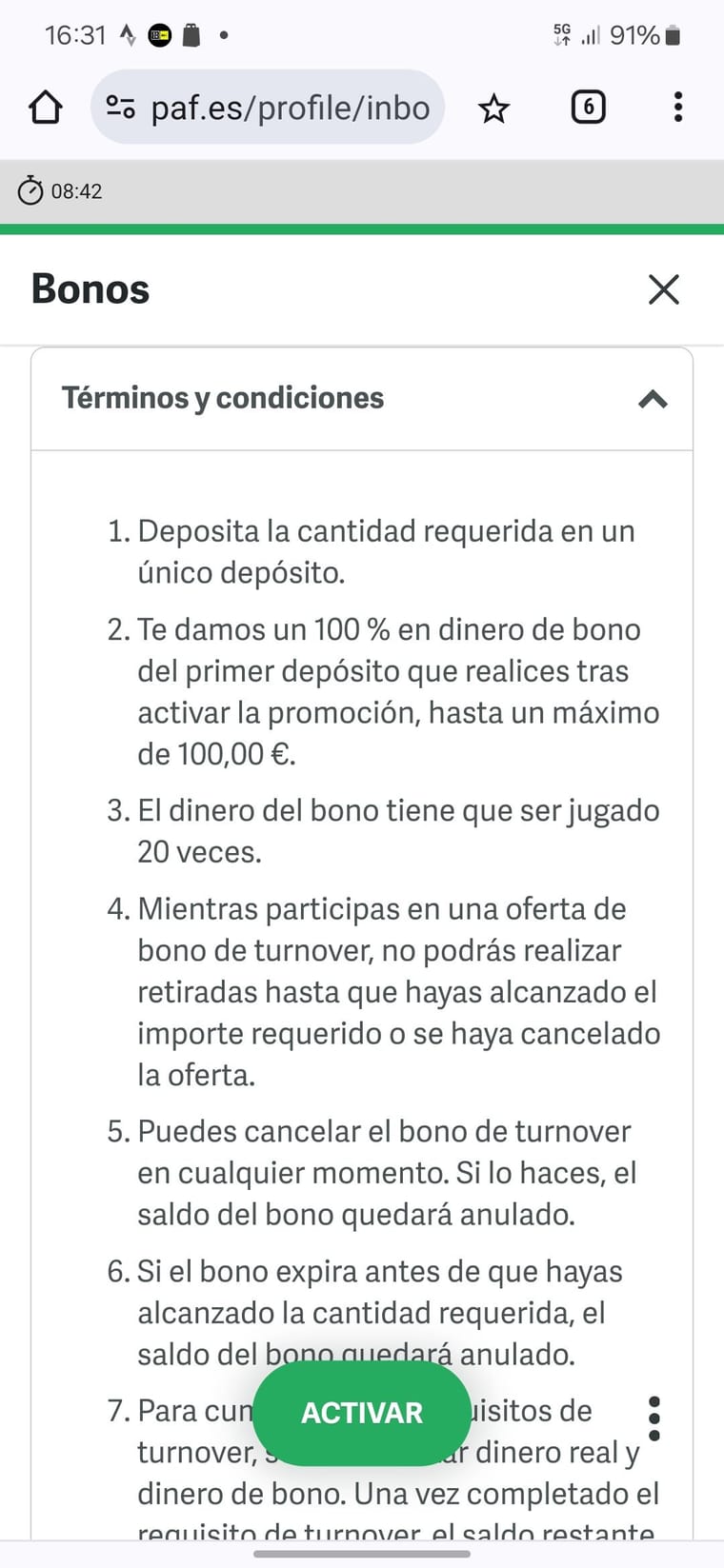The image size is (724, 1568).
Task: Close the Bonos panel
Action: 663,289
